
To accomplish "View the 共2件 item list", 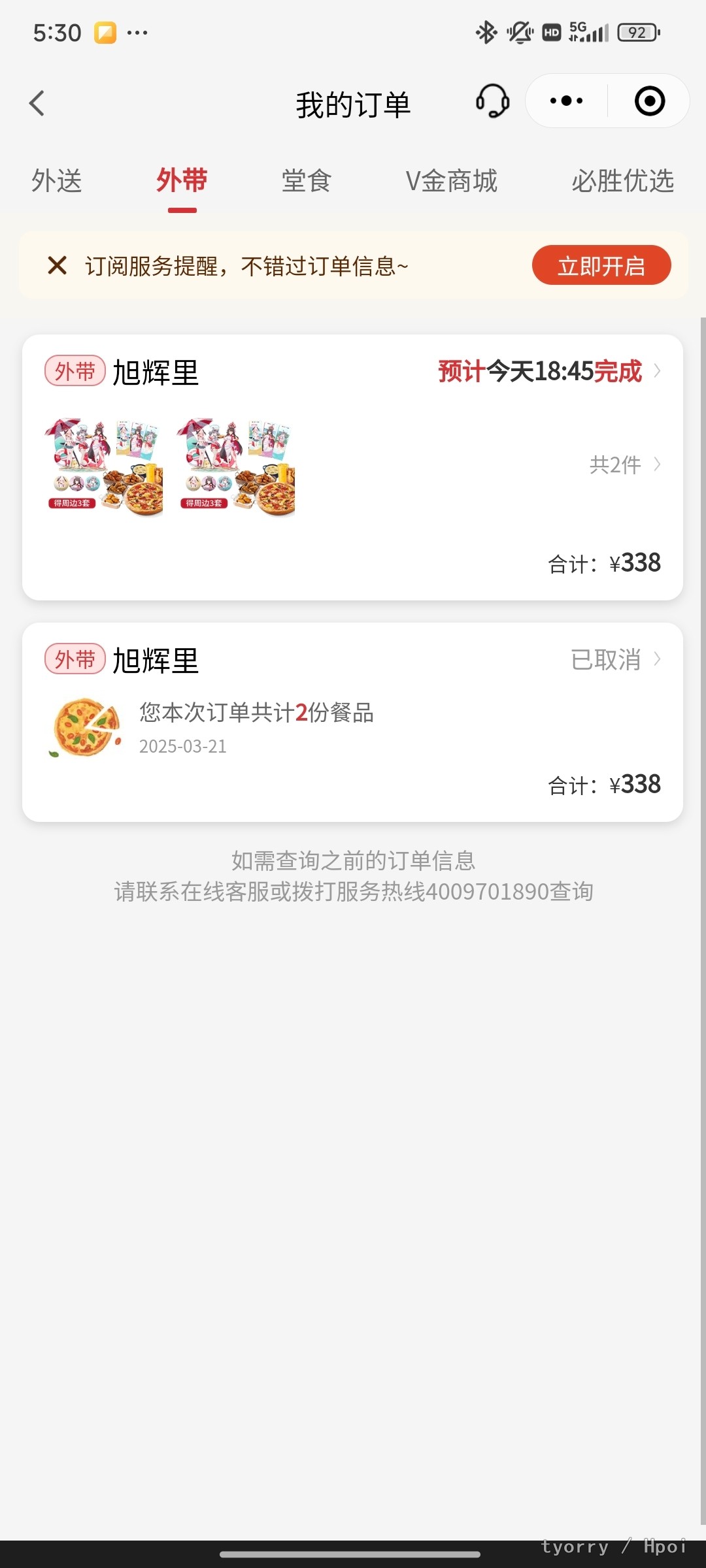I will [x=625, y=465].
